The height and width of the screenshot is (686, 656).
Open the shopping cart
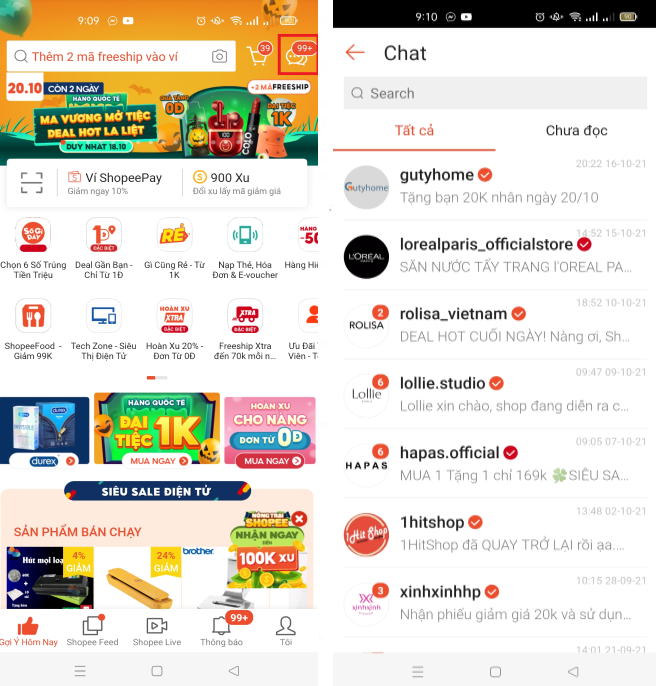pyautogui.click(x=258, y=57)
